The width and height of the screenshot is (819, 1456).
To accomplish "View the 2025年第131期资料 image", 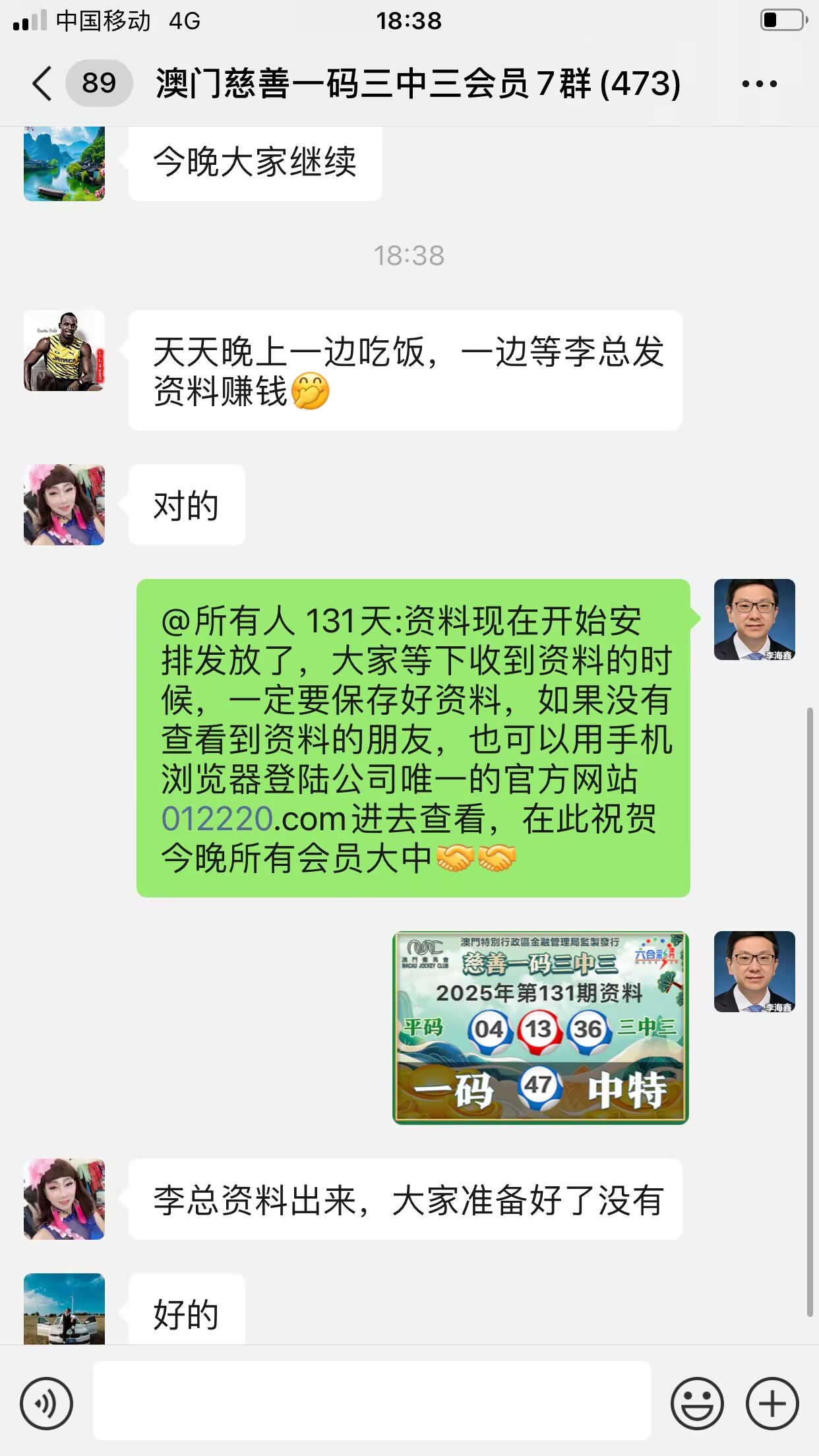I will (540, 1027).
